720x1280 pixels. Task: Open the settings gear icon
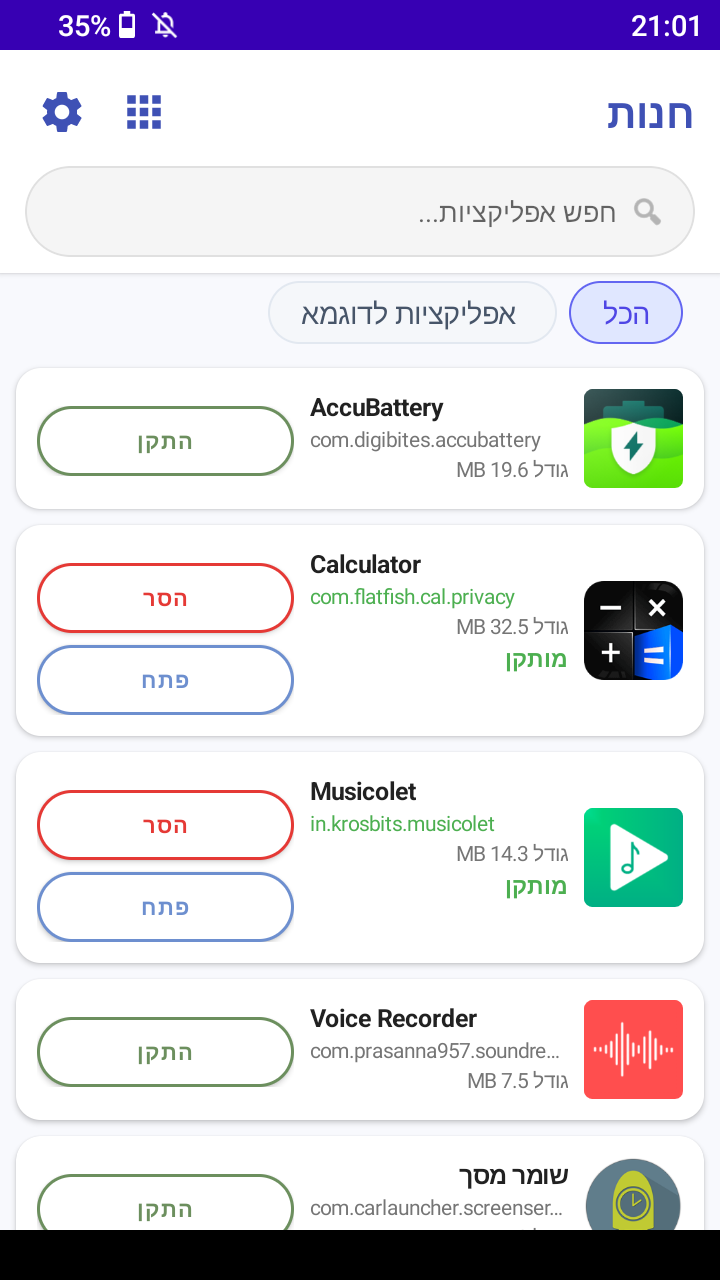(62, 112)
